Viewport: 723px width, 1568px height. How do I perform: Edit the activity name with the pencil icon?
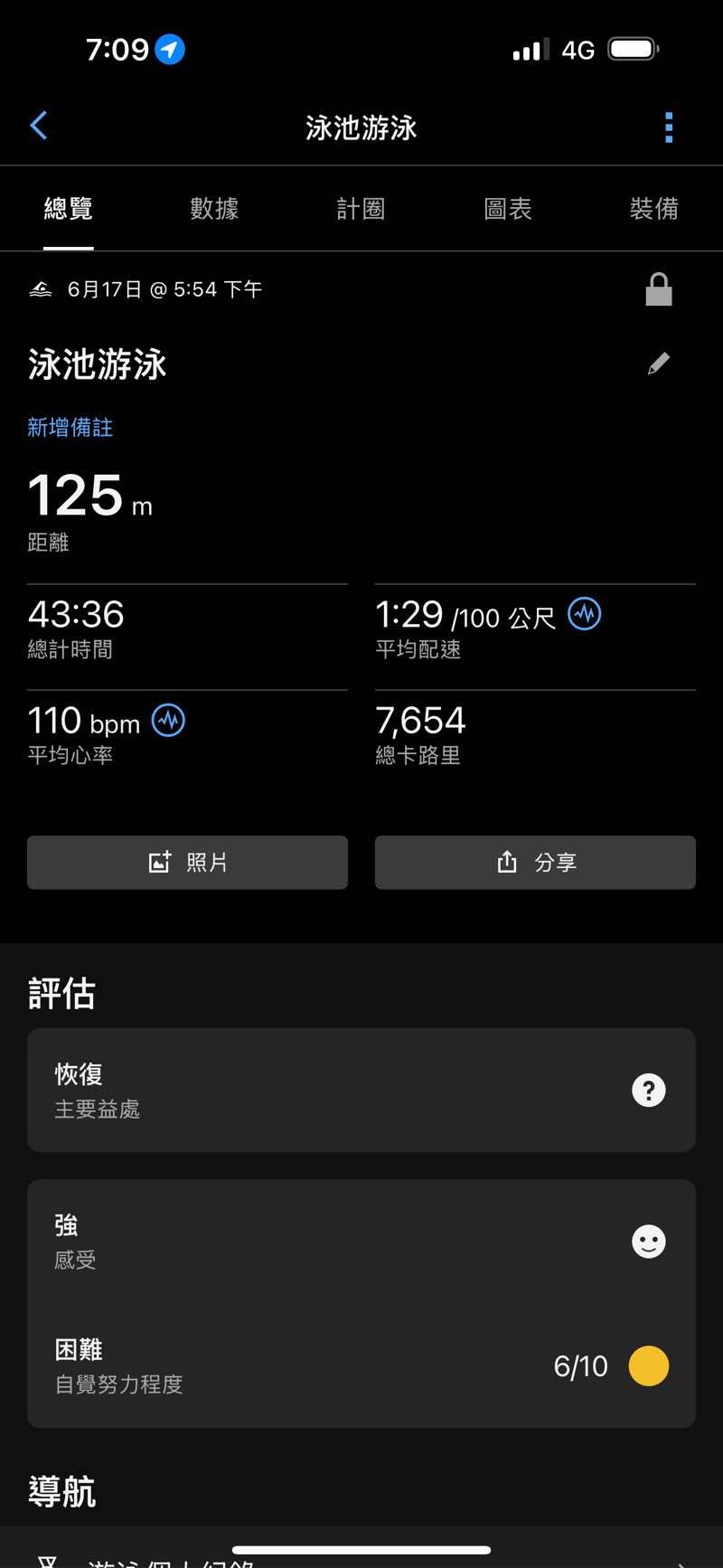coord(659,364)
